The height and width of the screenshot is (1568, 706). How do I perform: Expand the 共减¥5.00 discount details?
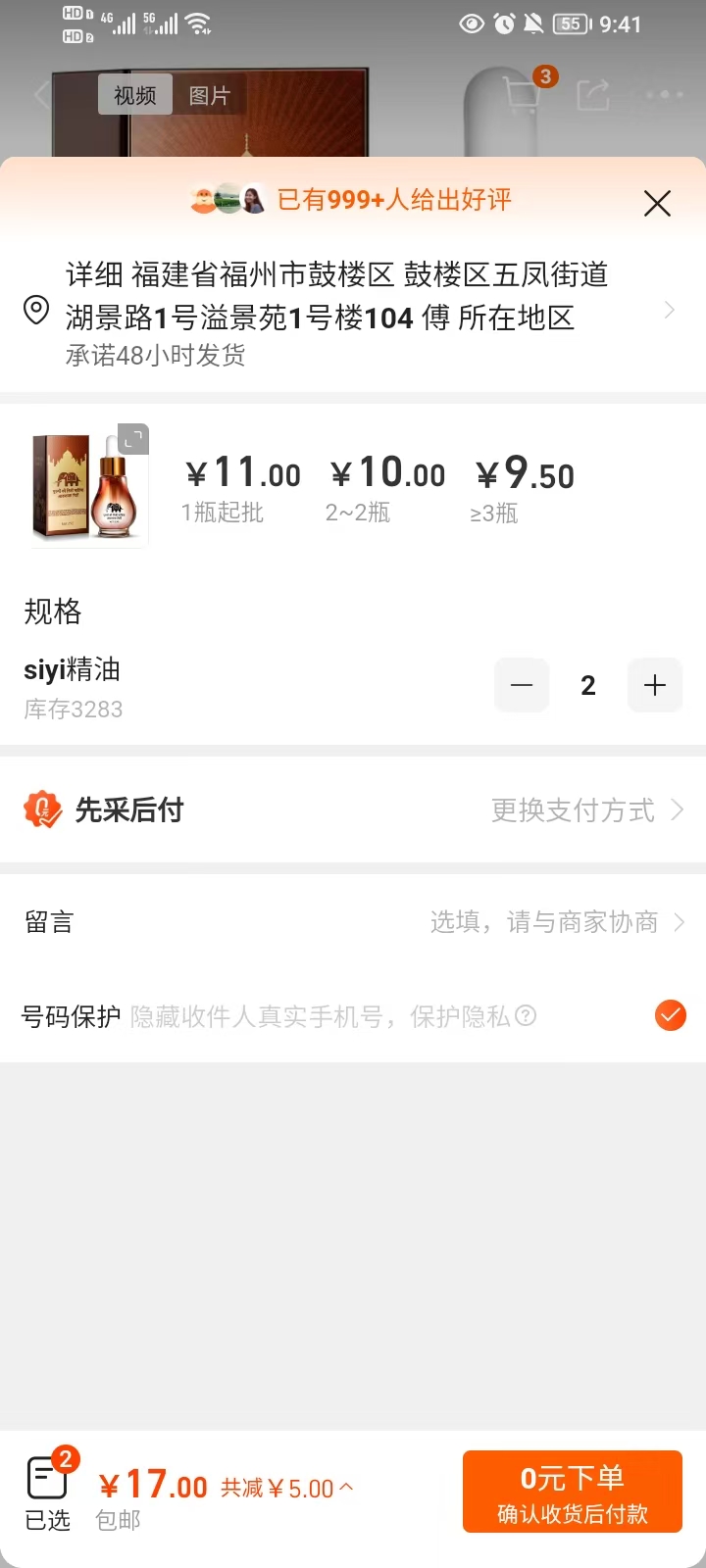click(286, 1489)
